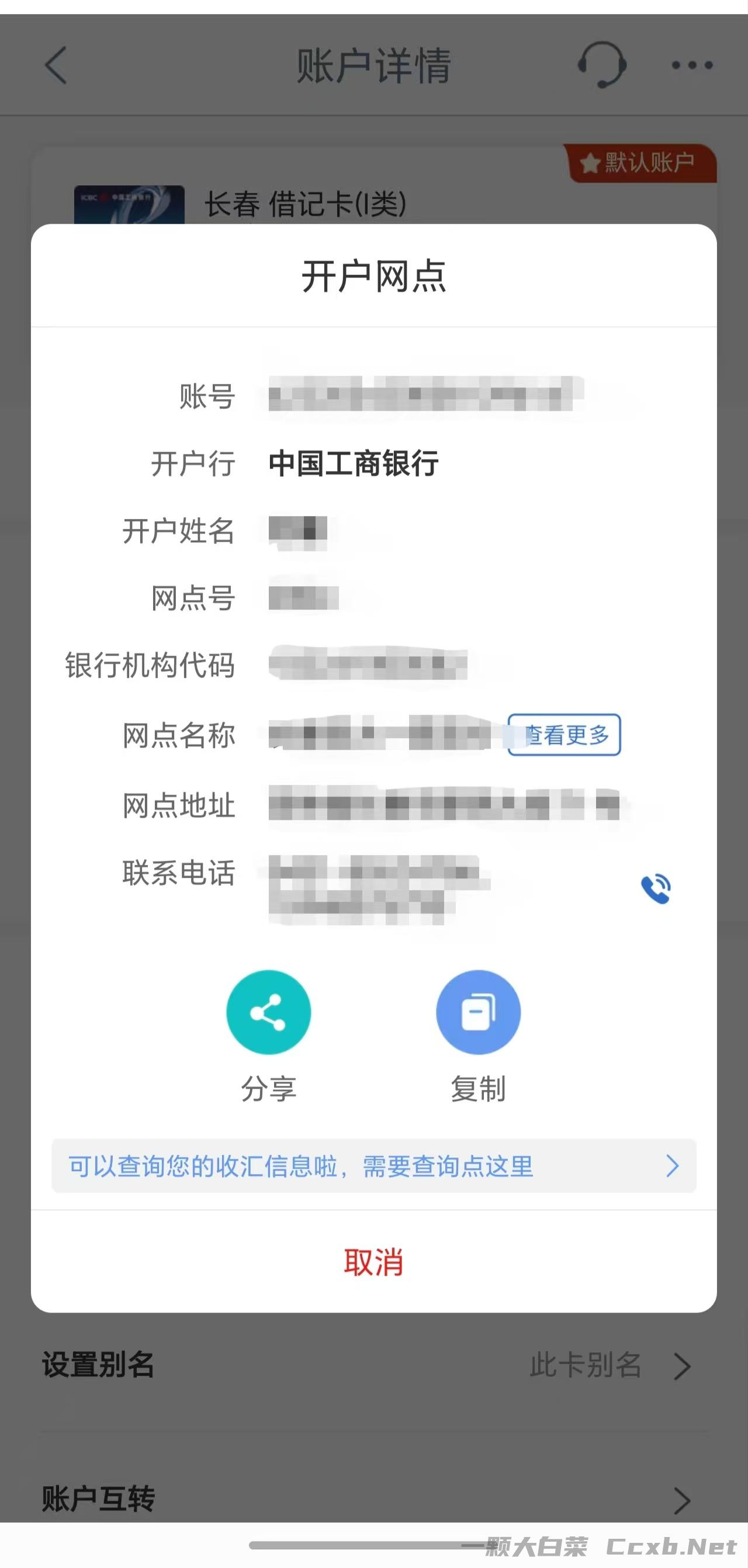Screen dimensions: 748x1568
Task: Open customer service headset icon
Action: point(601,64)
